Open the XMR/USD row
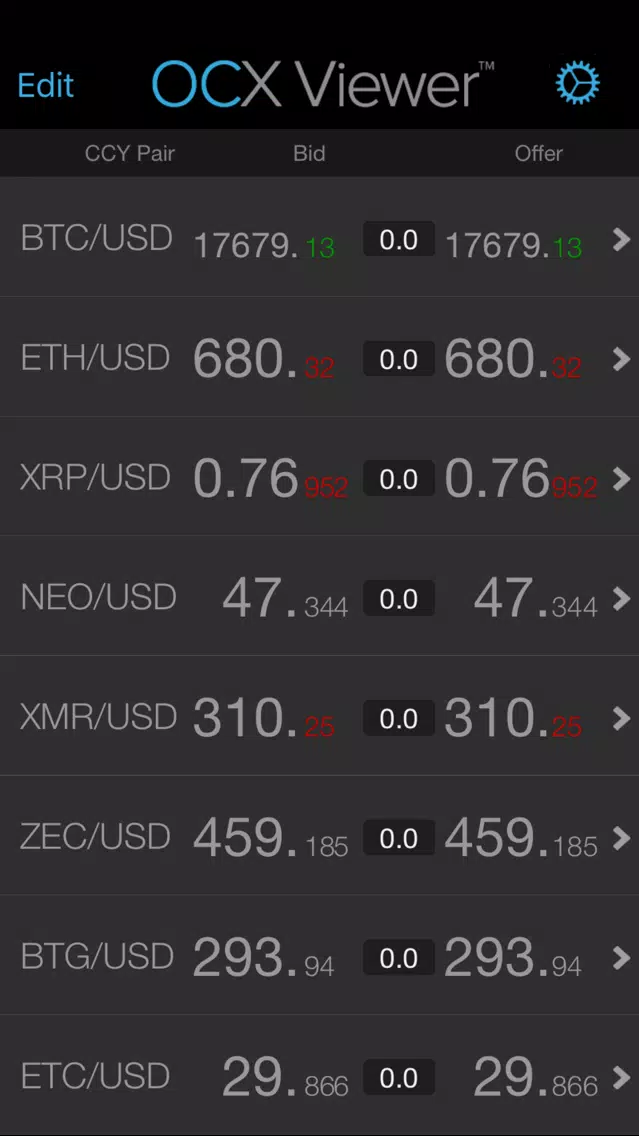The height and width of the screenshot is (1136, 639). (320, 716)
